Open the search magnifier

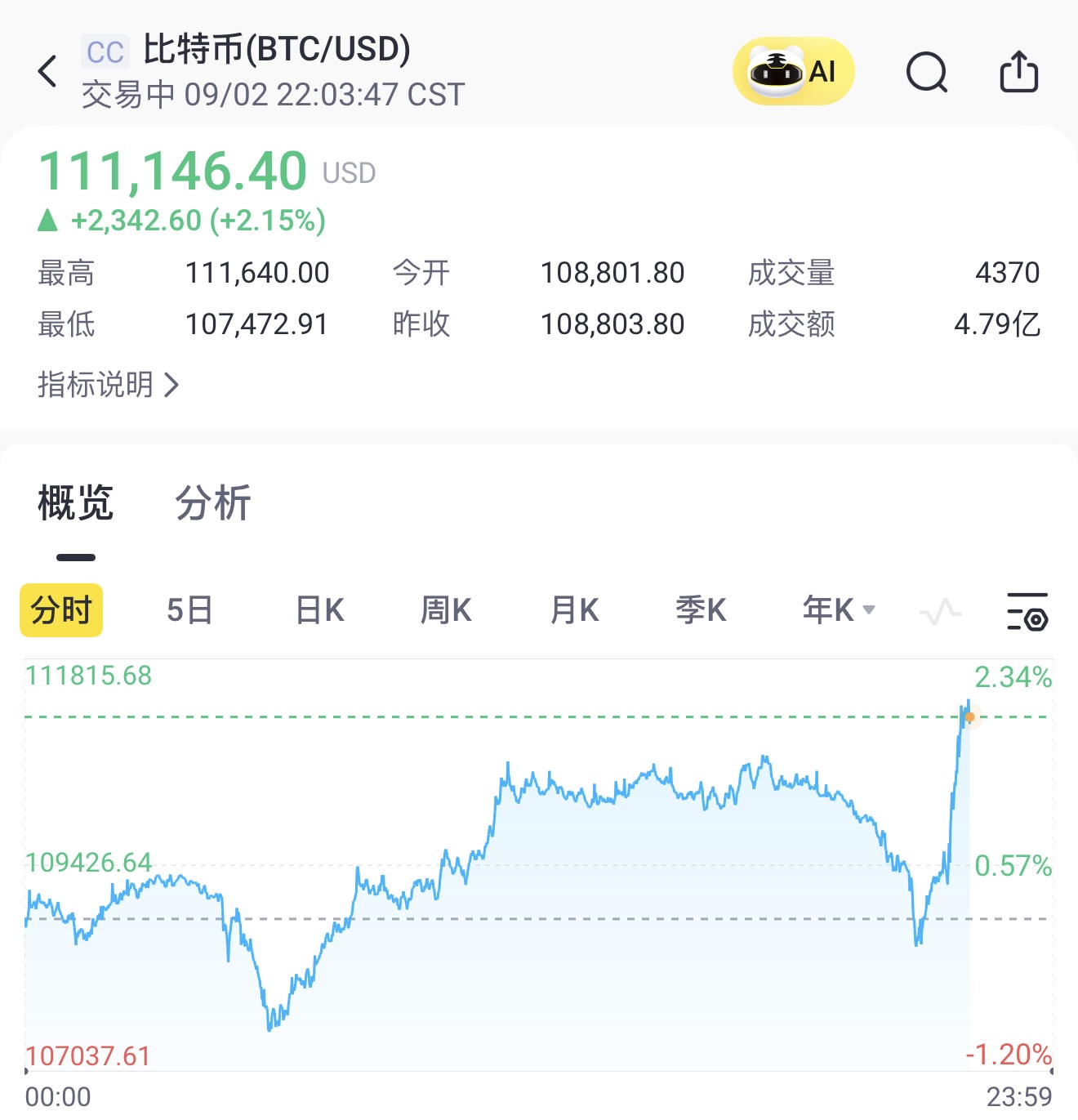(x=927, y=73)
